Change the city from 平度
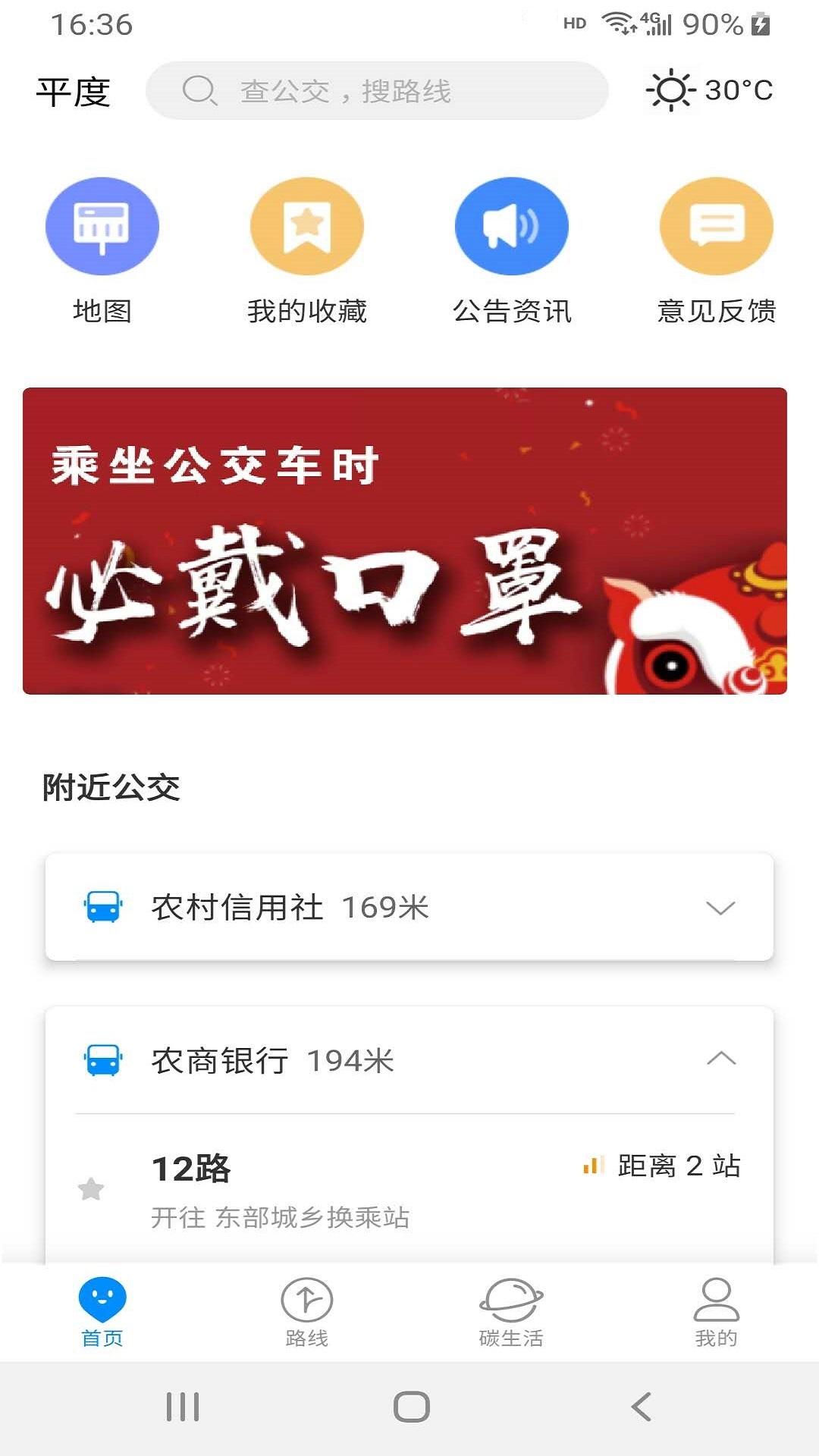 [73, 92]
